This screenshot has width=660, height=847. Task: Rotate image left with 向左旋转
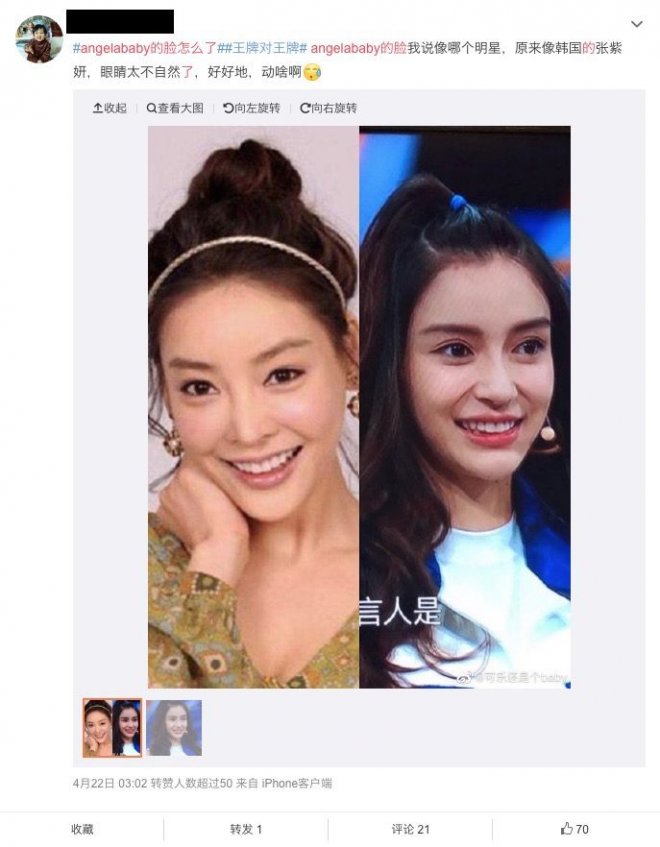pyautogui.click(x=251, y=108)
